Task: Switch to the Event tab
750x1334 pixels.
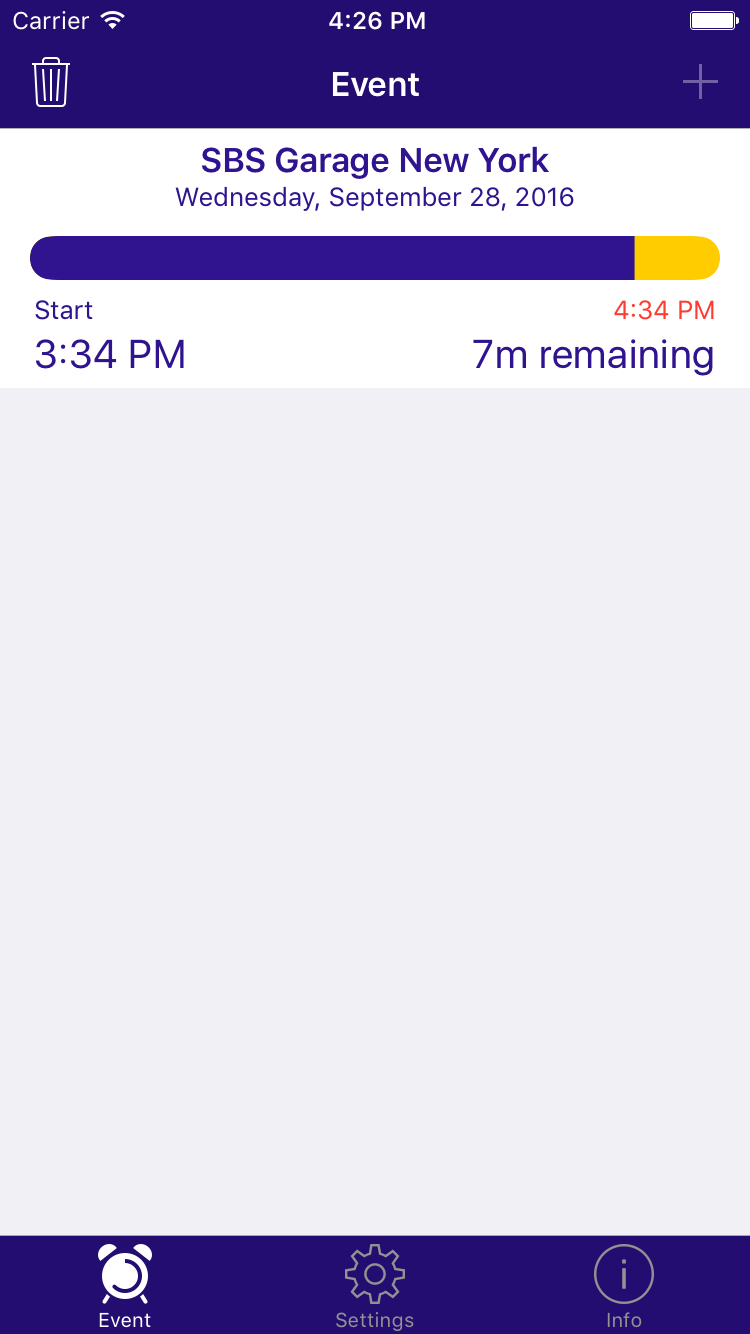Action: coord(124,1285)
